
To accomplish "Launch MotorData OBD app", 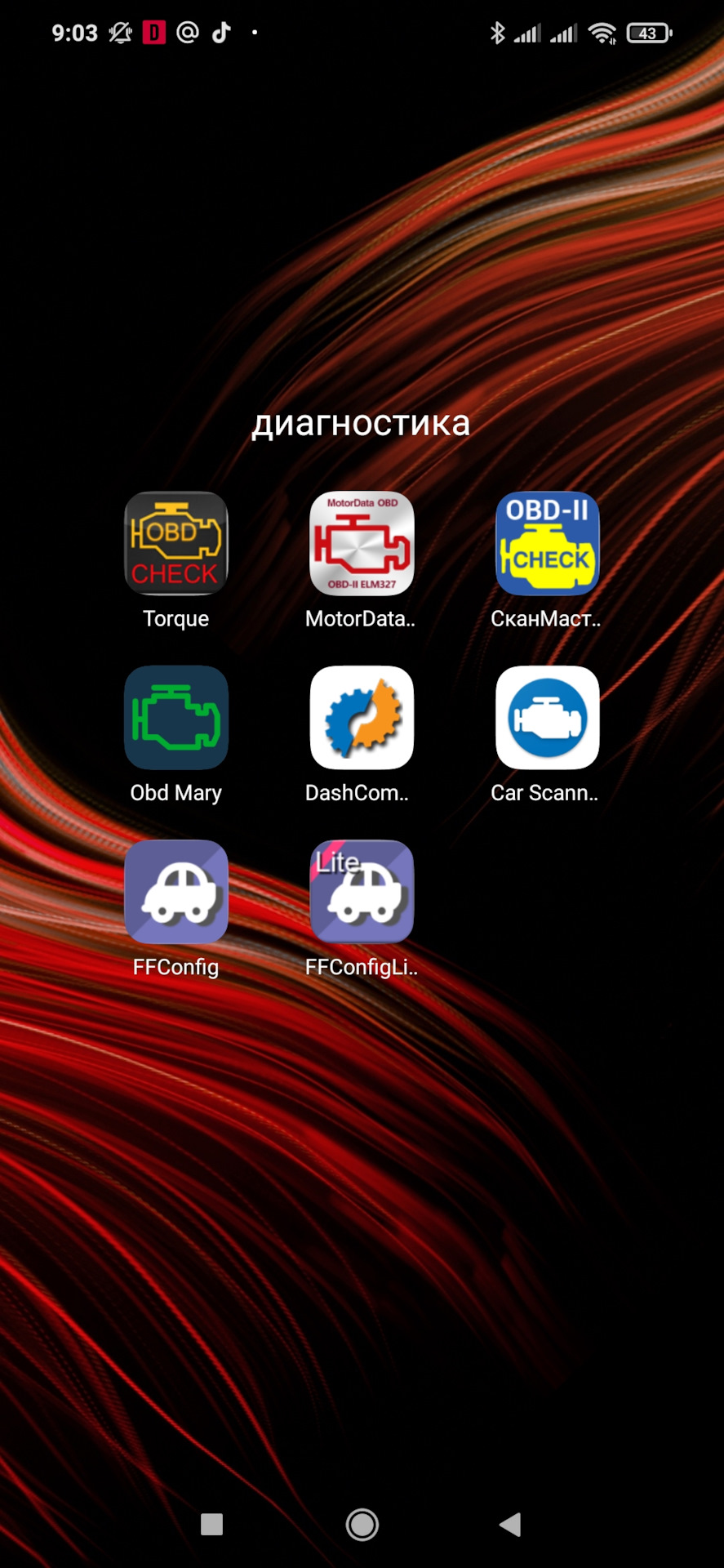I will pyautogui.click(x=362, y=544).
